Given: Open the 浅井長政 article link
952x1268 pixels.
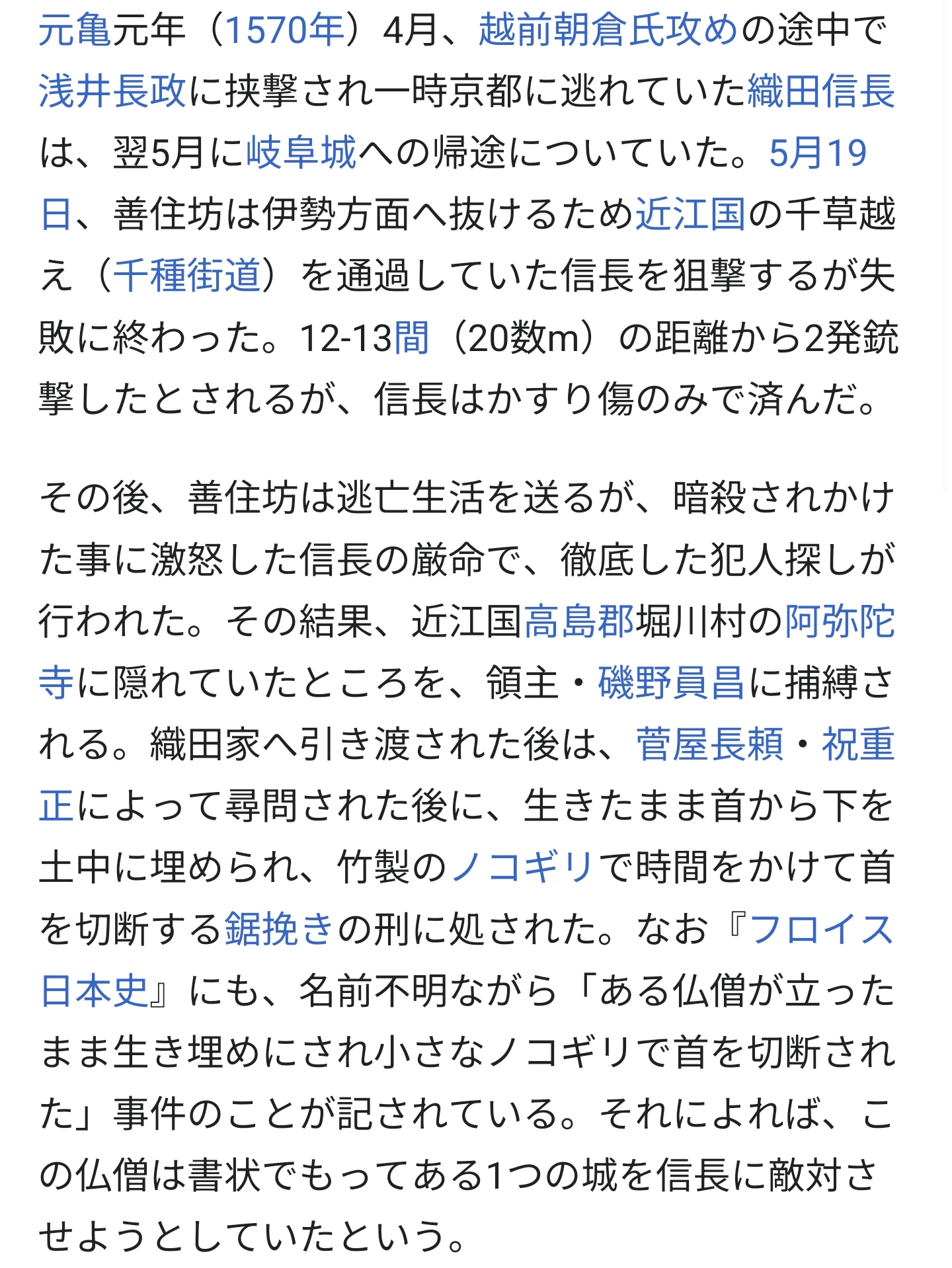Looking at the screenshot, I should pos(112,91).
